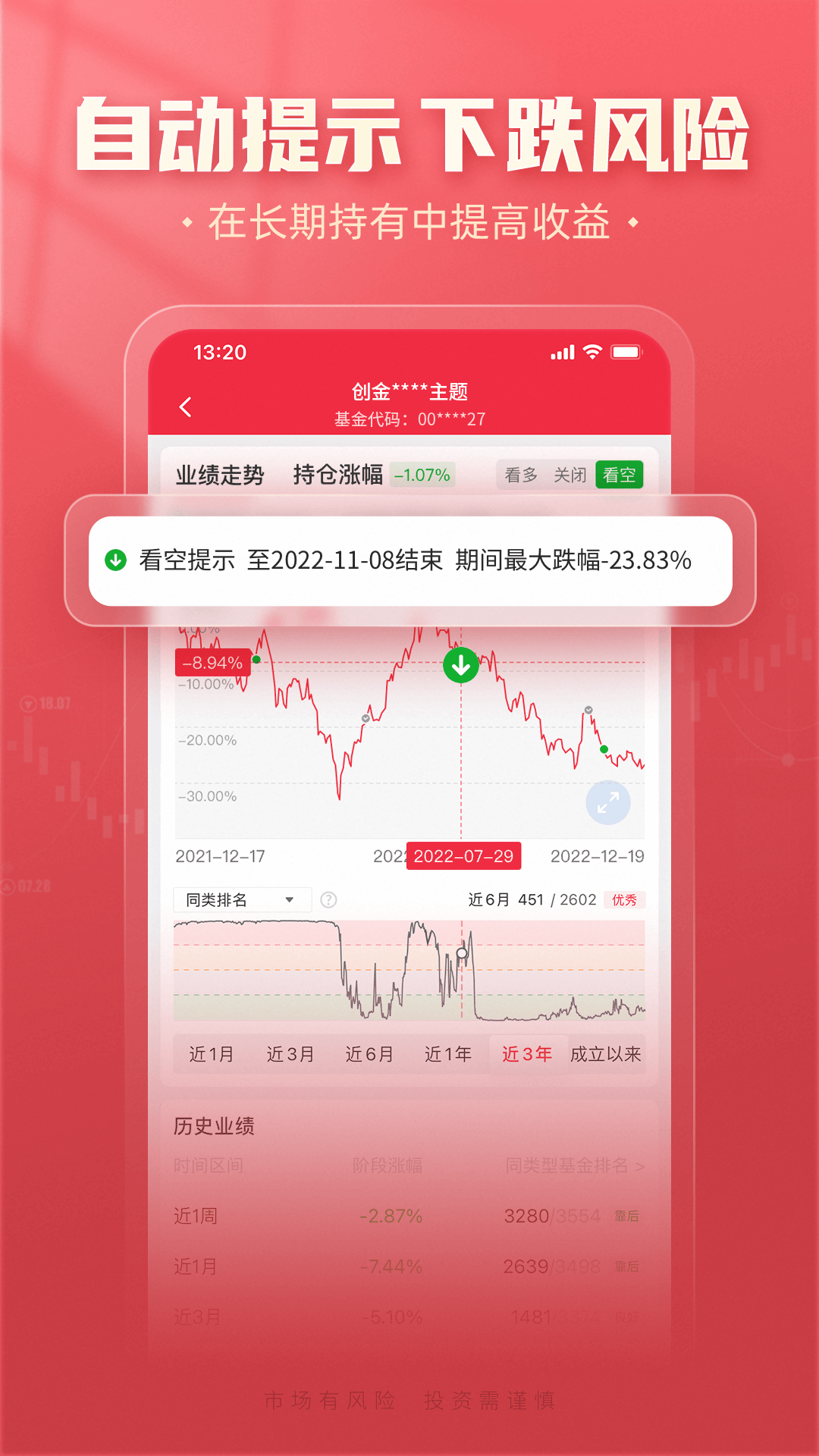Enable the 看多 option

[x=522, y=475]
